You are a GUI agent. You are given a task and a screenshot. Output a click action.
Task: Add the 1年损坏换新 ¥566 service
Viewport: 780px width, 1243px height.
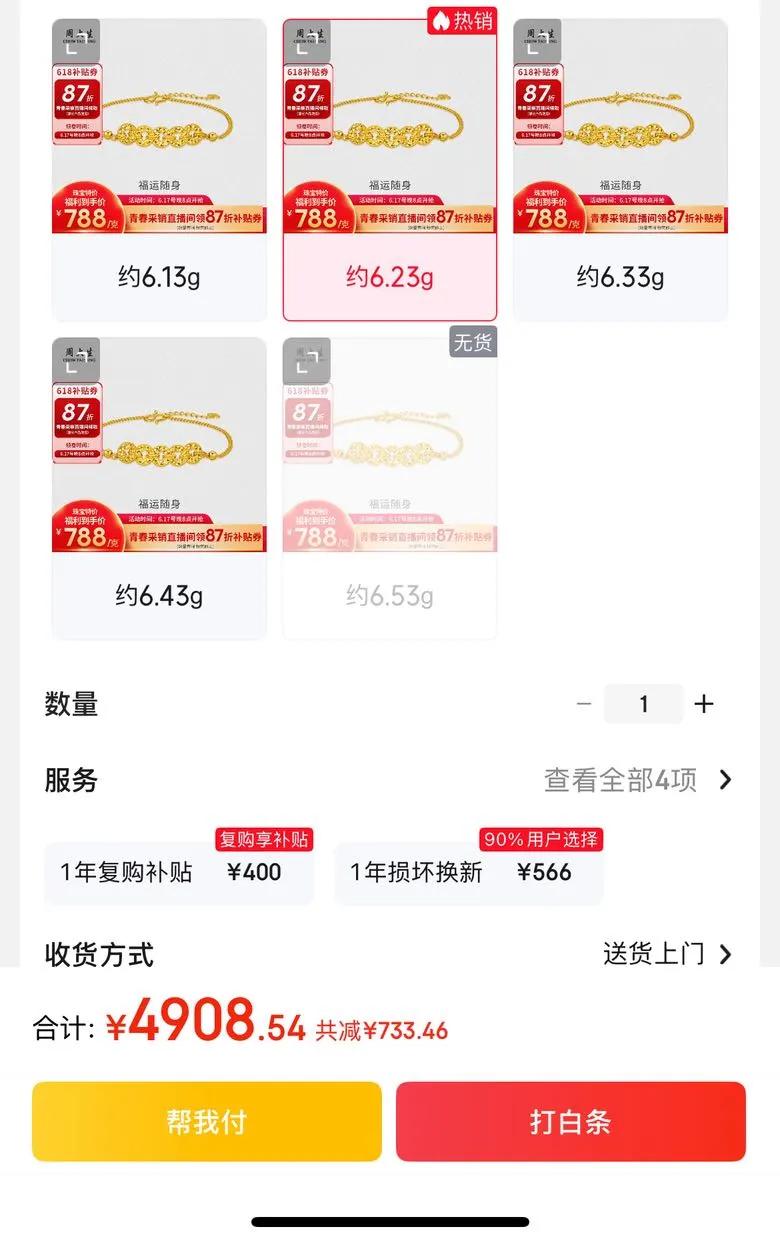[x=468, y=872]
